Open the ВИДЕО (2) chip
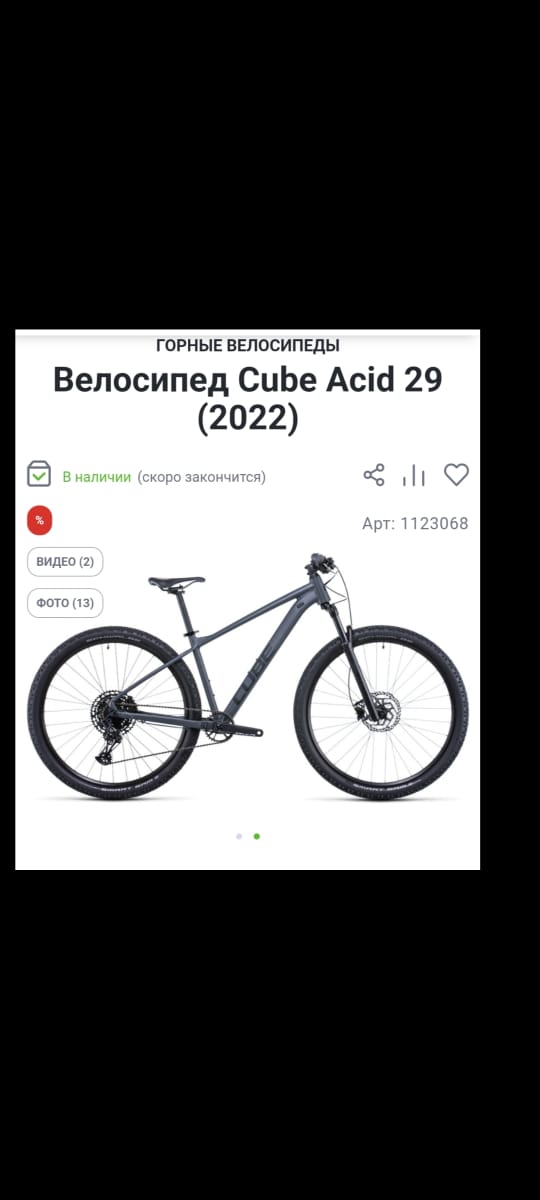 click(65, 562)
